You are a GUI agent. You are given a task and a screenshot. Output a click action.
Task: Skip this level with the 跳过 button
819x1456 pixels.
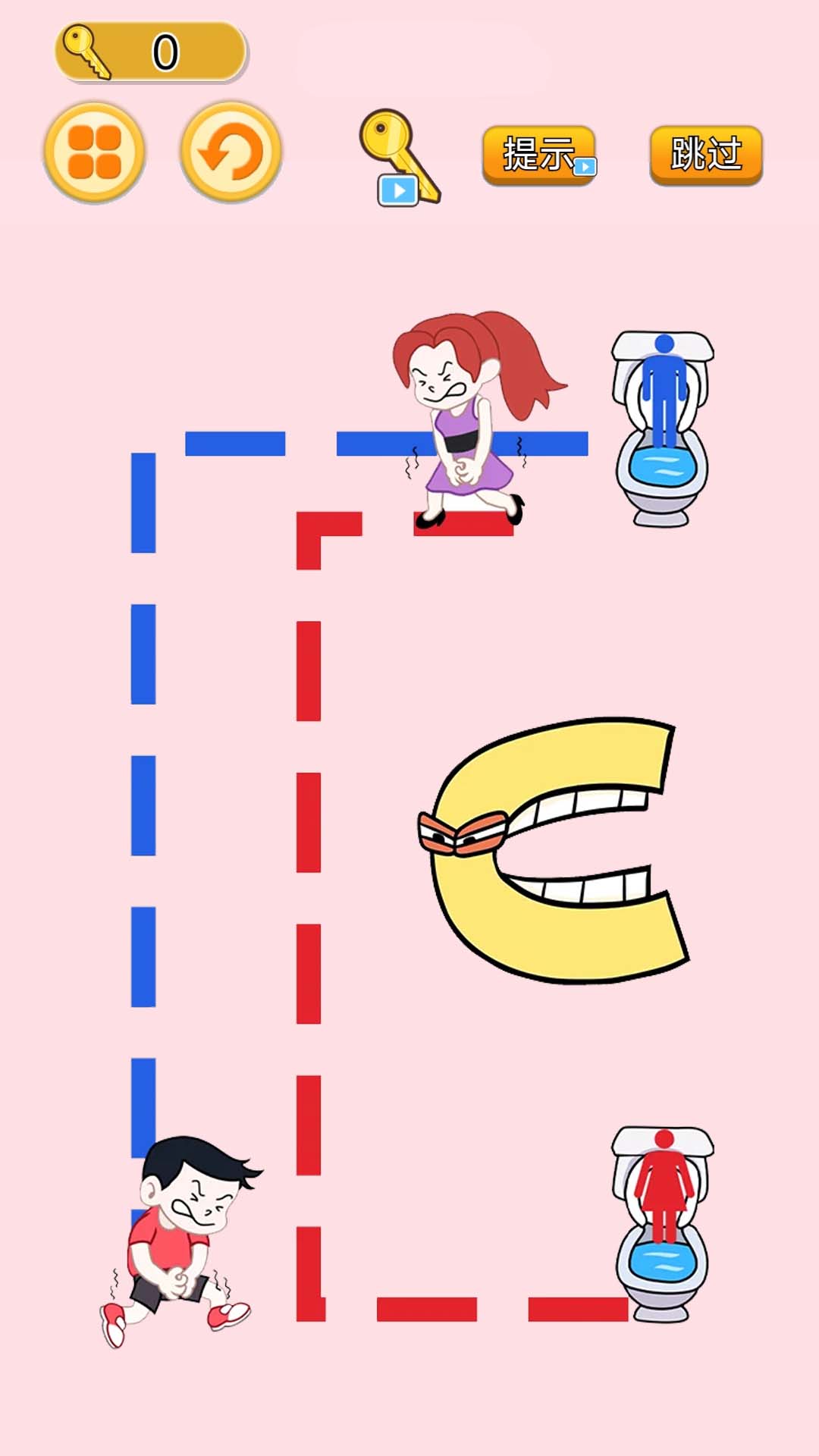point(706,155)
